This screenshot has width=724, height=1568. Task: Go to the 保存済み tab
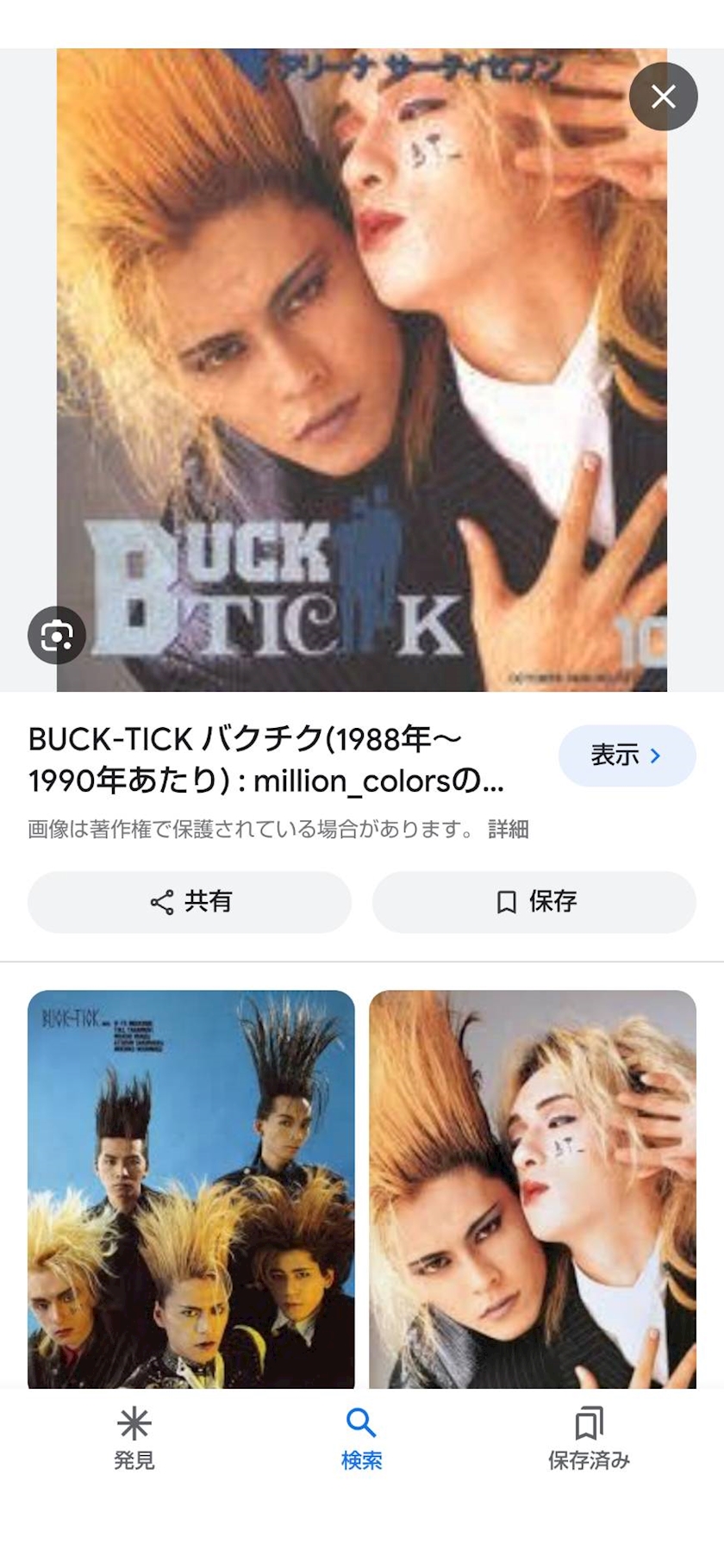pos(589,1437)
